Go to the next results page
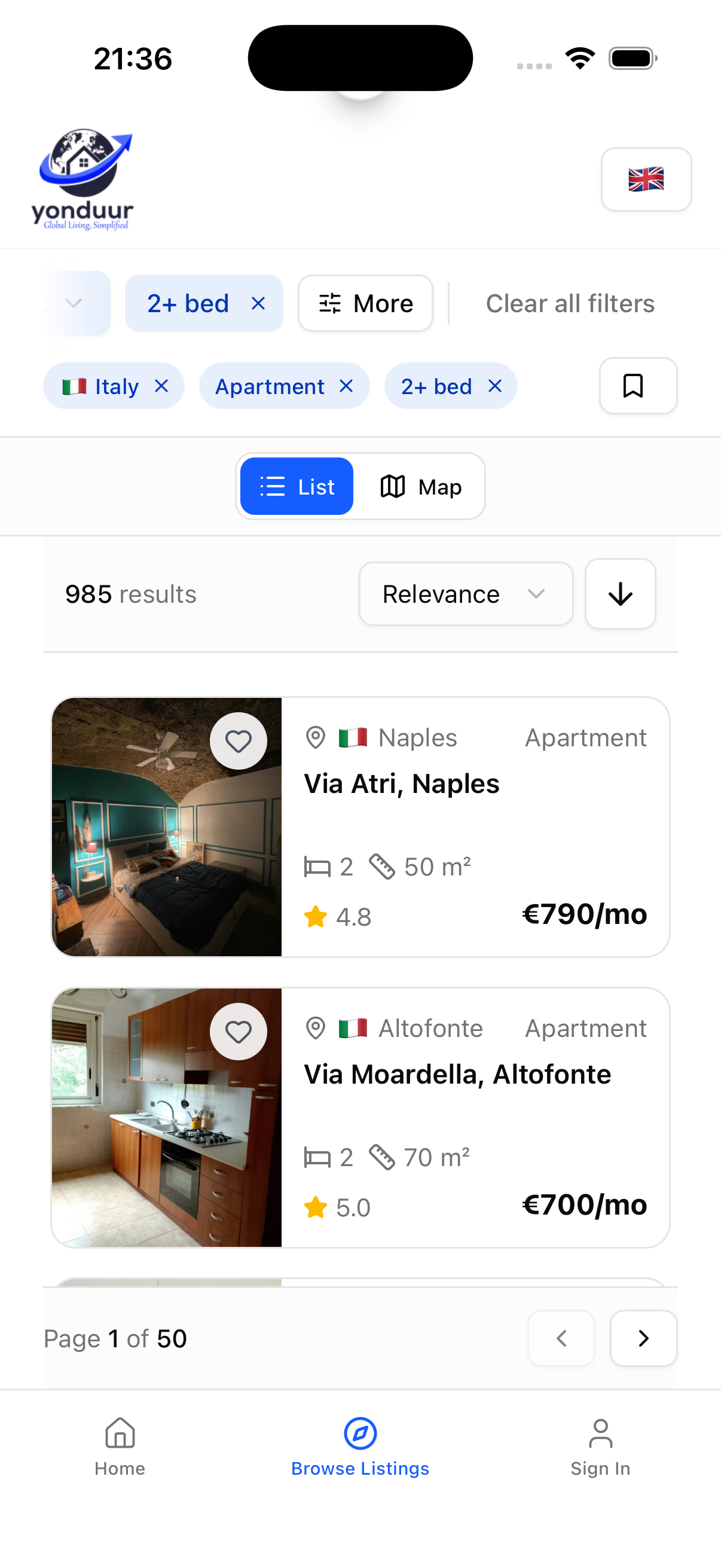The height and width of the screenshot is (1568, 721). pos(643,1338)
